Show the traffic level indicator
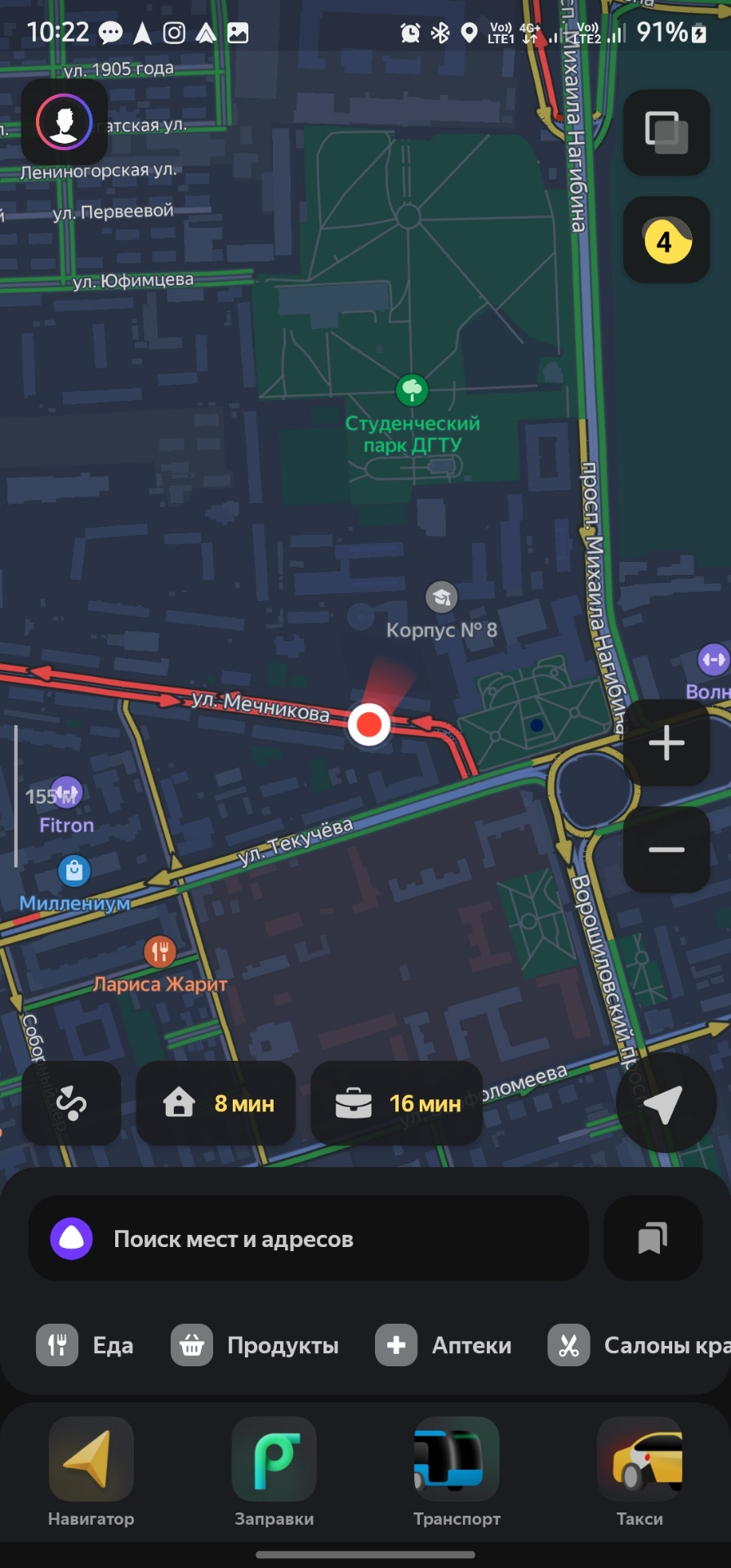Screen dimensions: 731x1568 click(x=666, y=240)
